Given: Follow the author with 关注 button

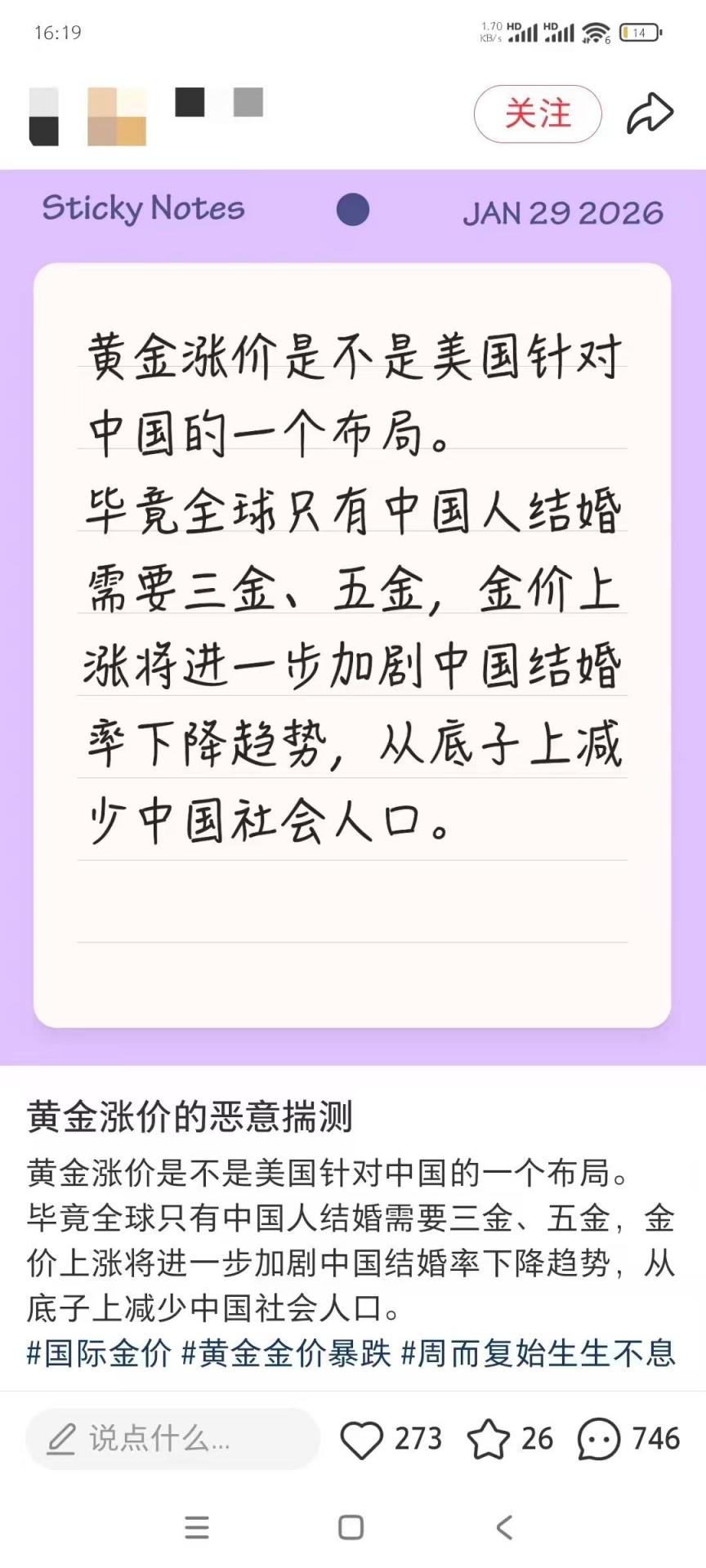Looking at the screenshot, I should 538,114.
